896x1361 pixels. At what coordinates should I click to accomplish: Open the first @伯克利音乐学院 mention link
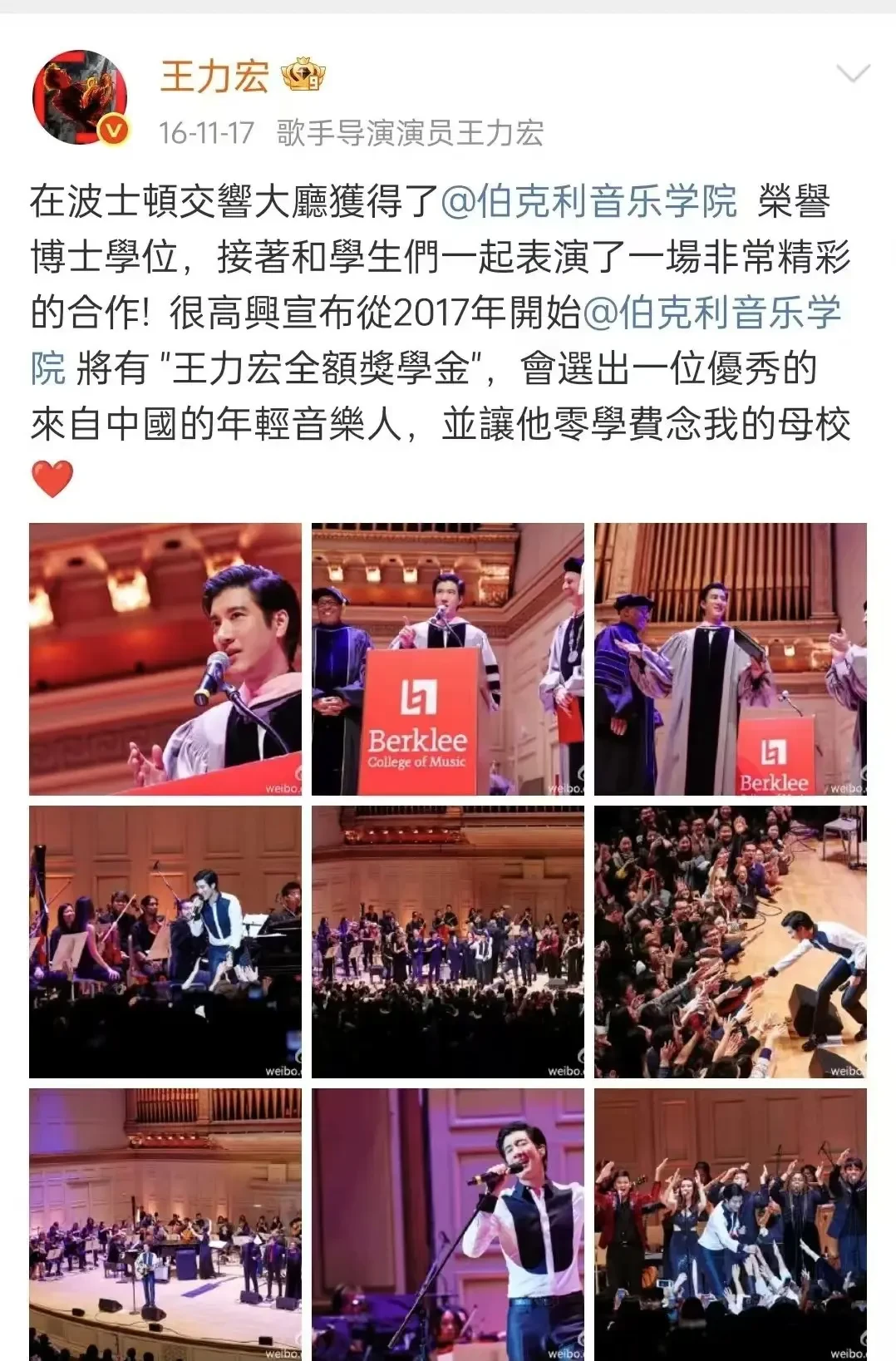pos(588,202)
